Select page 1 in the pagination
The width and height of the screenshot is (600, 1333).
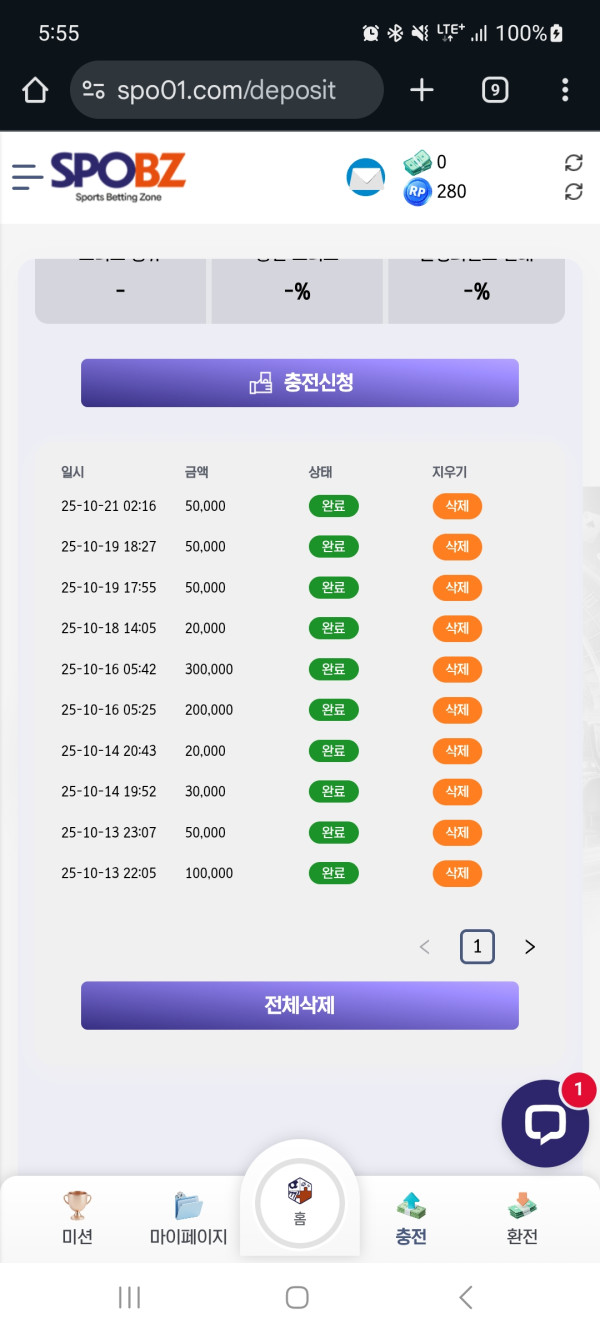(x=477, y=947)
